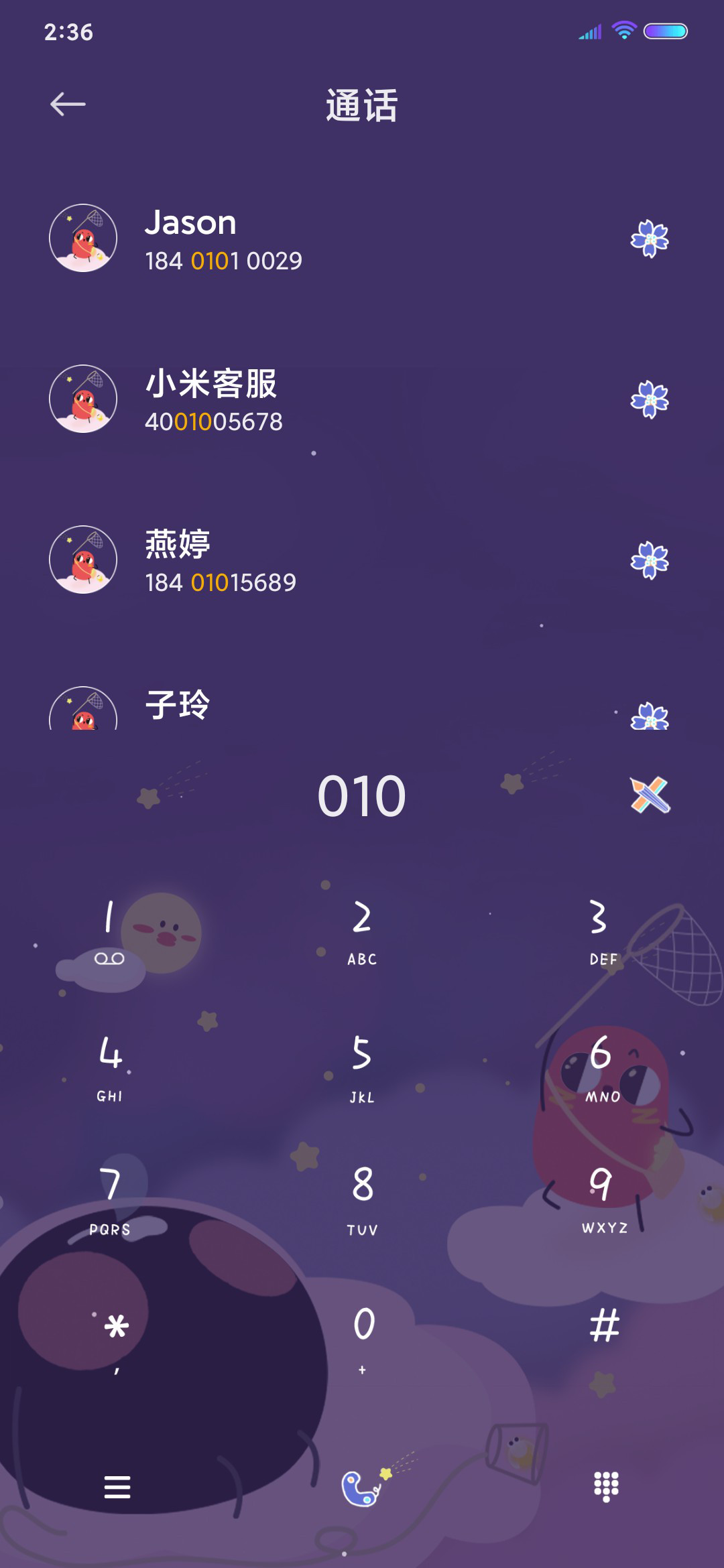Add a 0 to the number
The width and height of the screenshot is (724, 1568).
click(x=363, y=1338)
